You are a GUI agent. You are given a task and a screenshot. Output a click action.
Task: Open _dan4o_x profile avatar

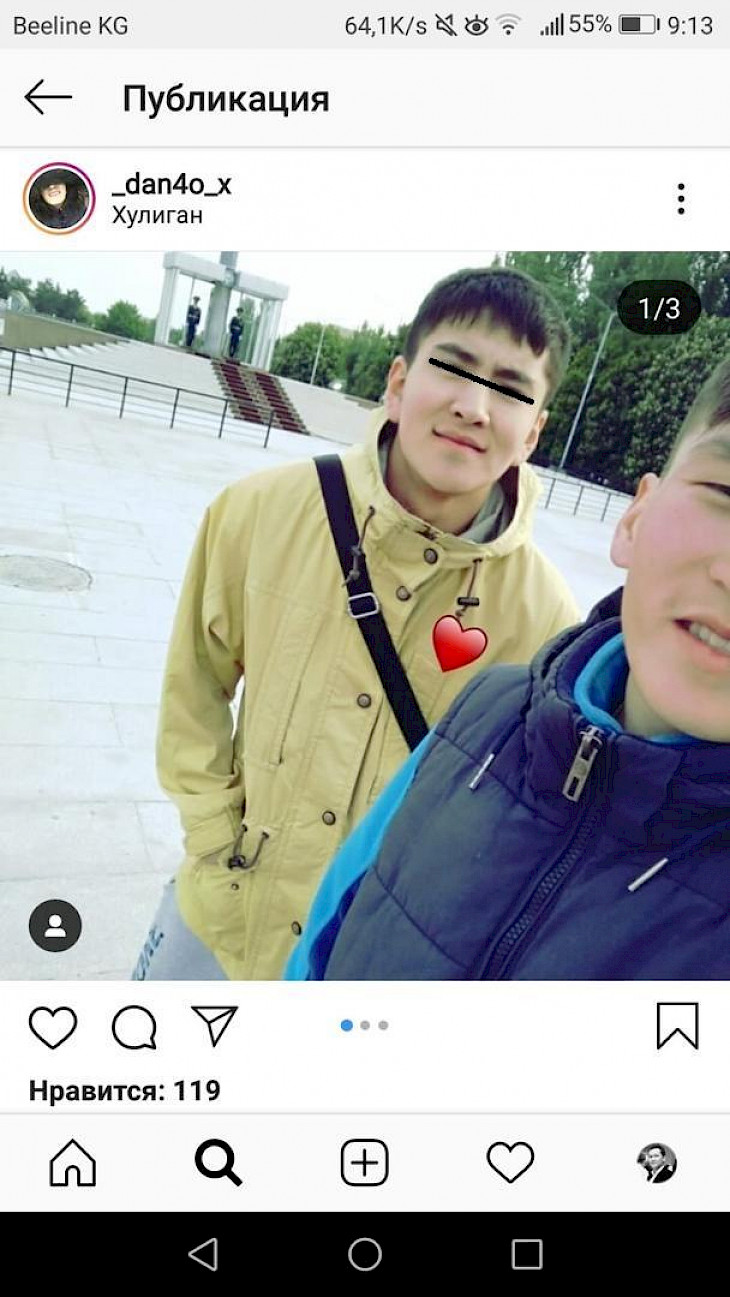[x=58, y=199]
